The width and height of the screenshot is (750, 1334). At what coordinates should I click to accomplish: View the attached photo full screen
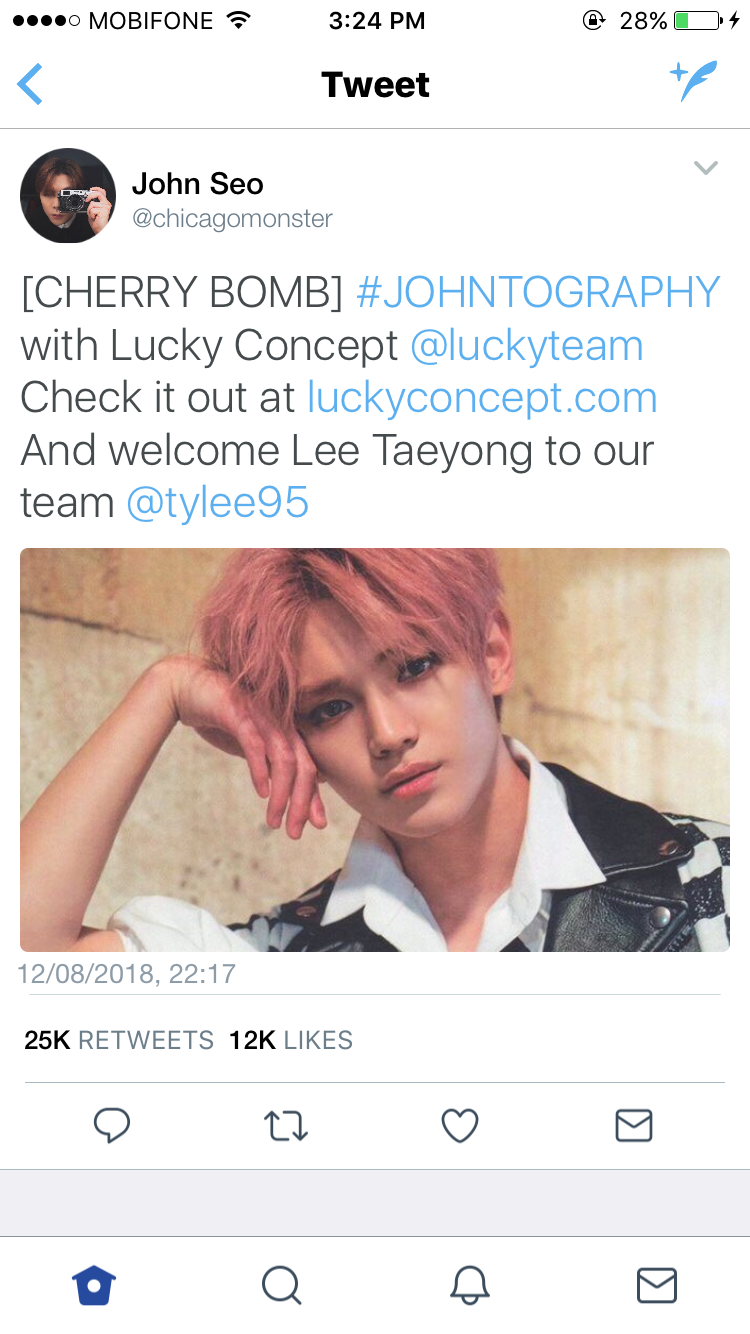(375, 750)
